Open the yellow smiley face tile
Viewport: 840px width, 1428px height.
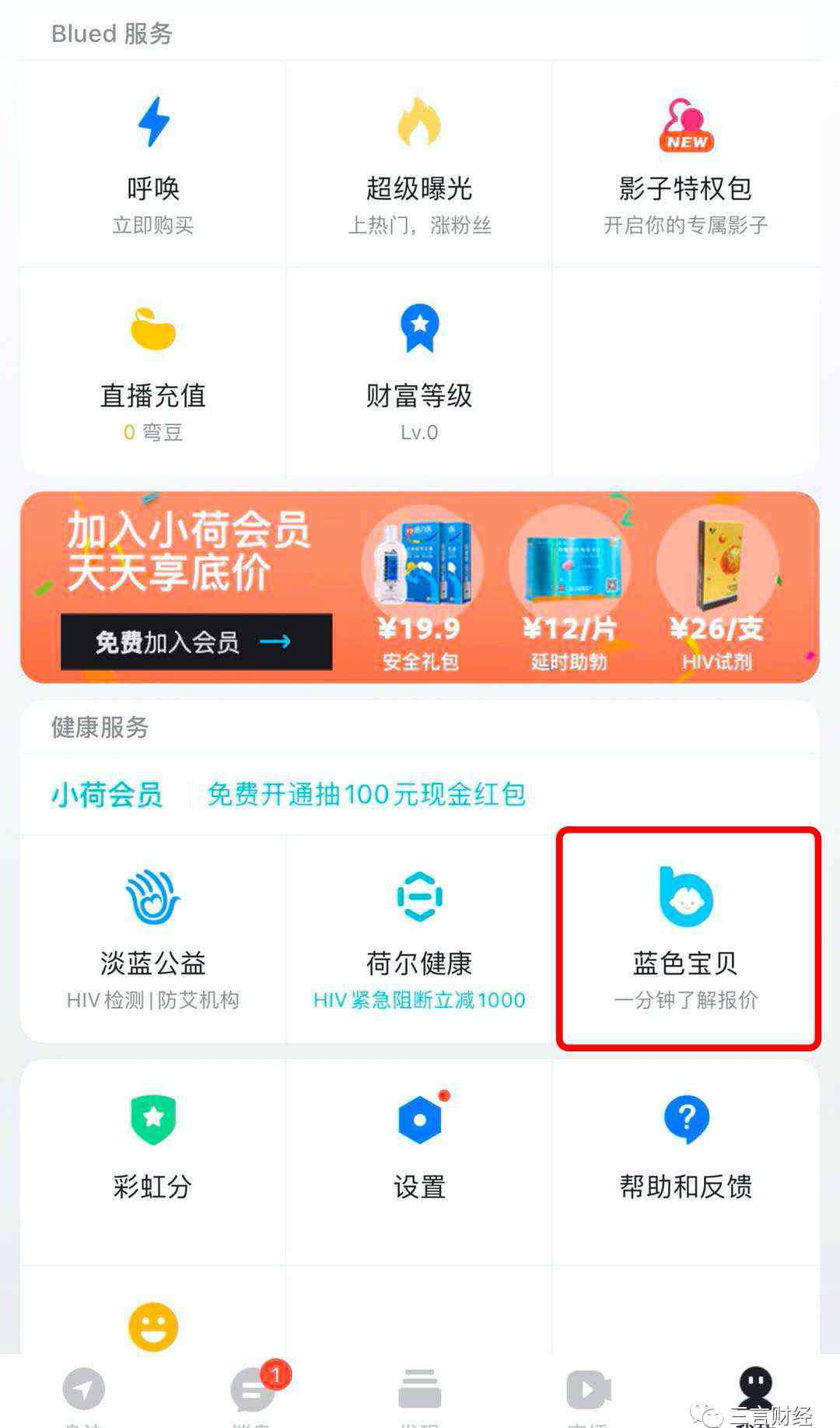click(153, 1326)
